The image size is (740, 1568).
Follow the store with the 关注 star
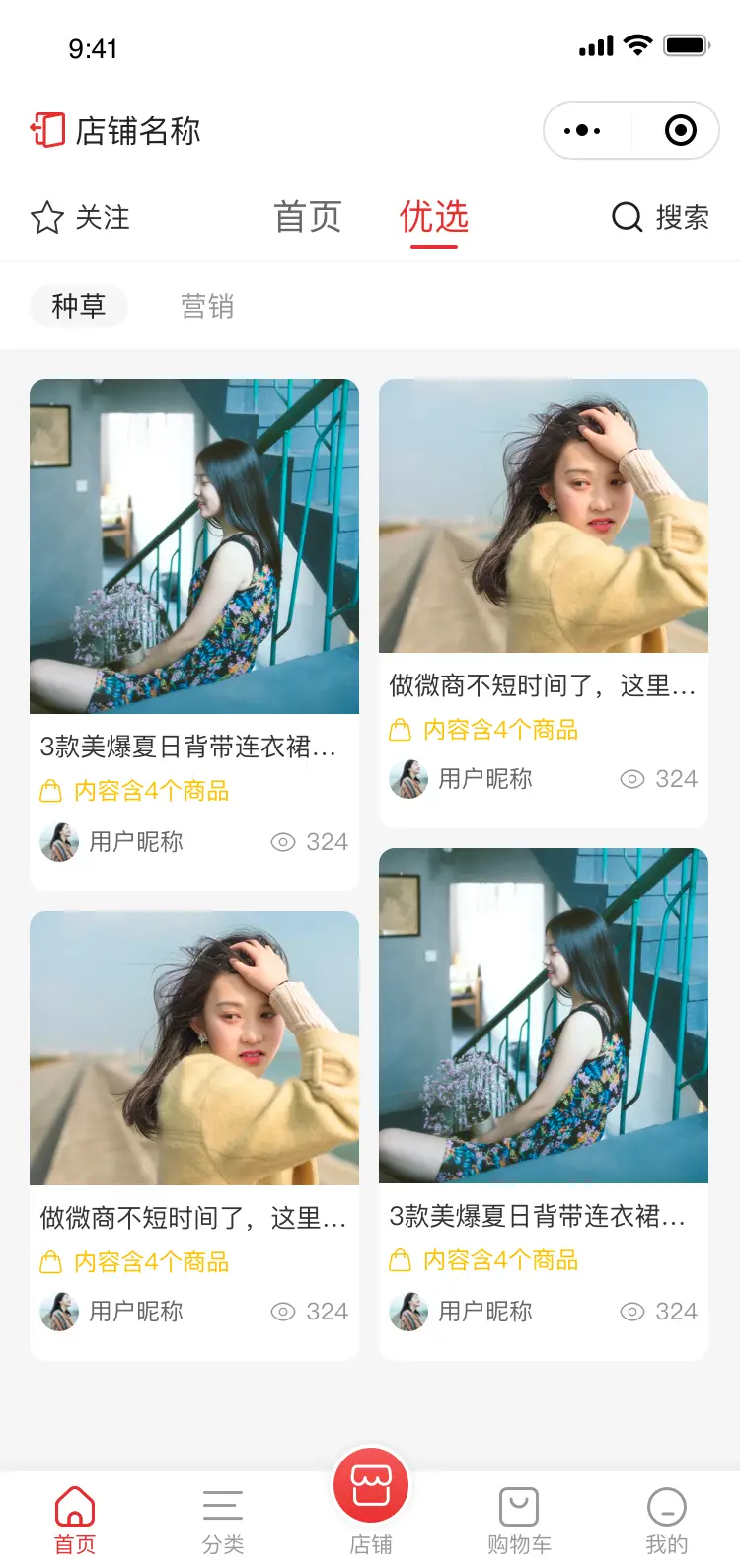click(x=80, y=217)
